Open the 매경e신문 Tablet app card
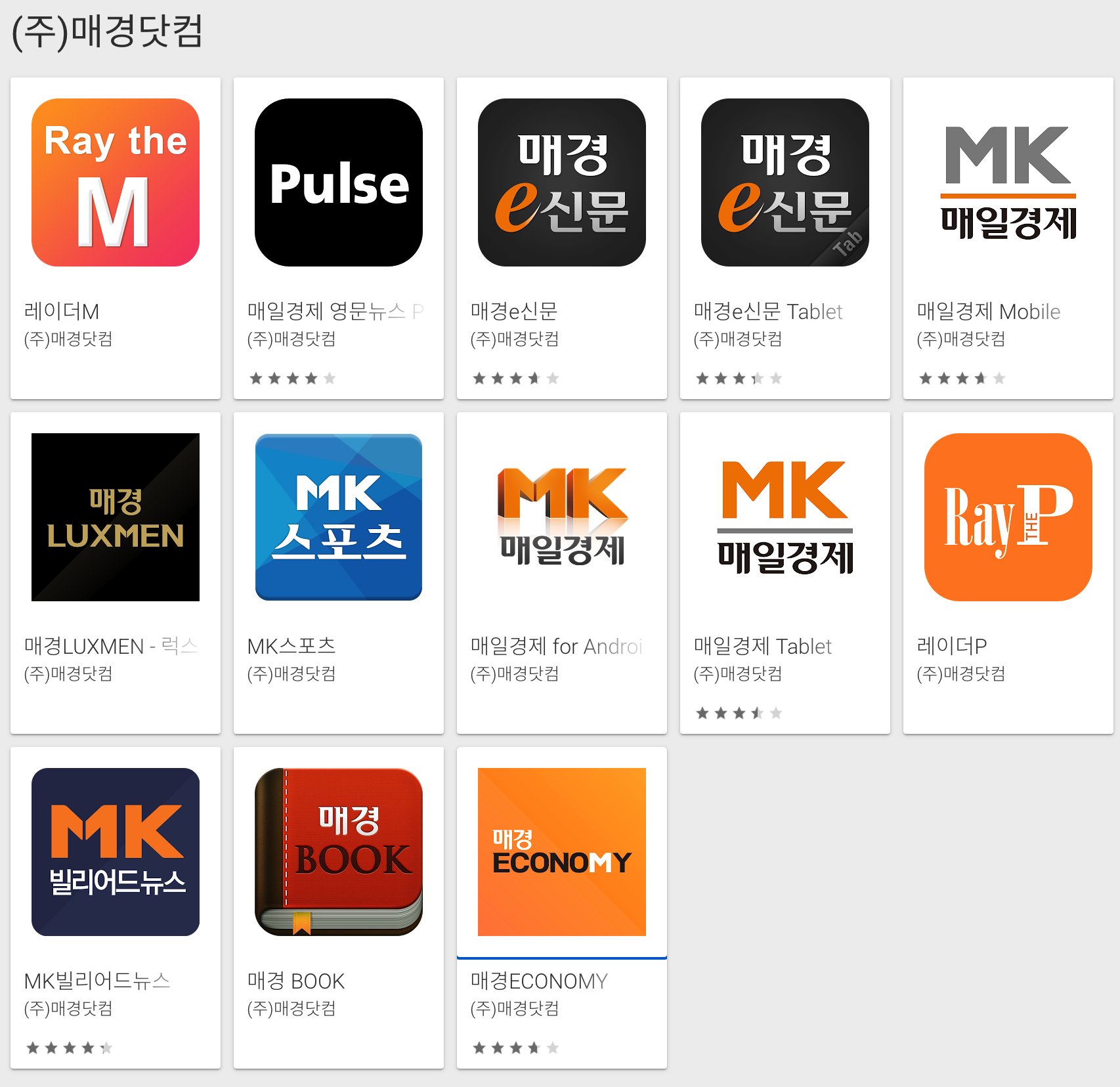Image resolution: width=1120 pixels, height=1087 pixels. (785, 182)
